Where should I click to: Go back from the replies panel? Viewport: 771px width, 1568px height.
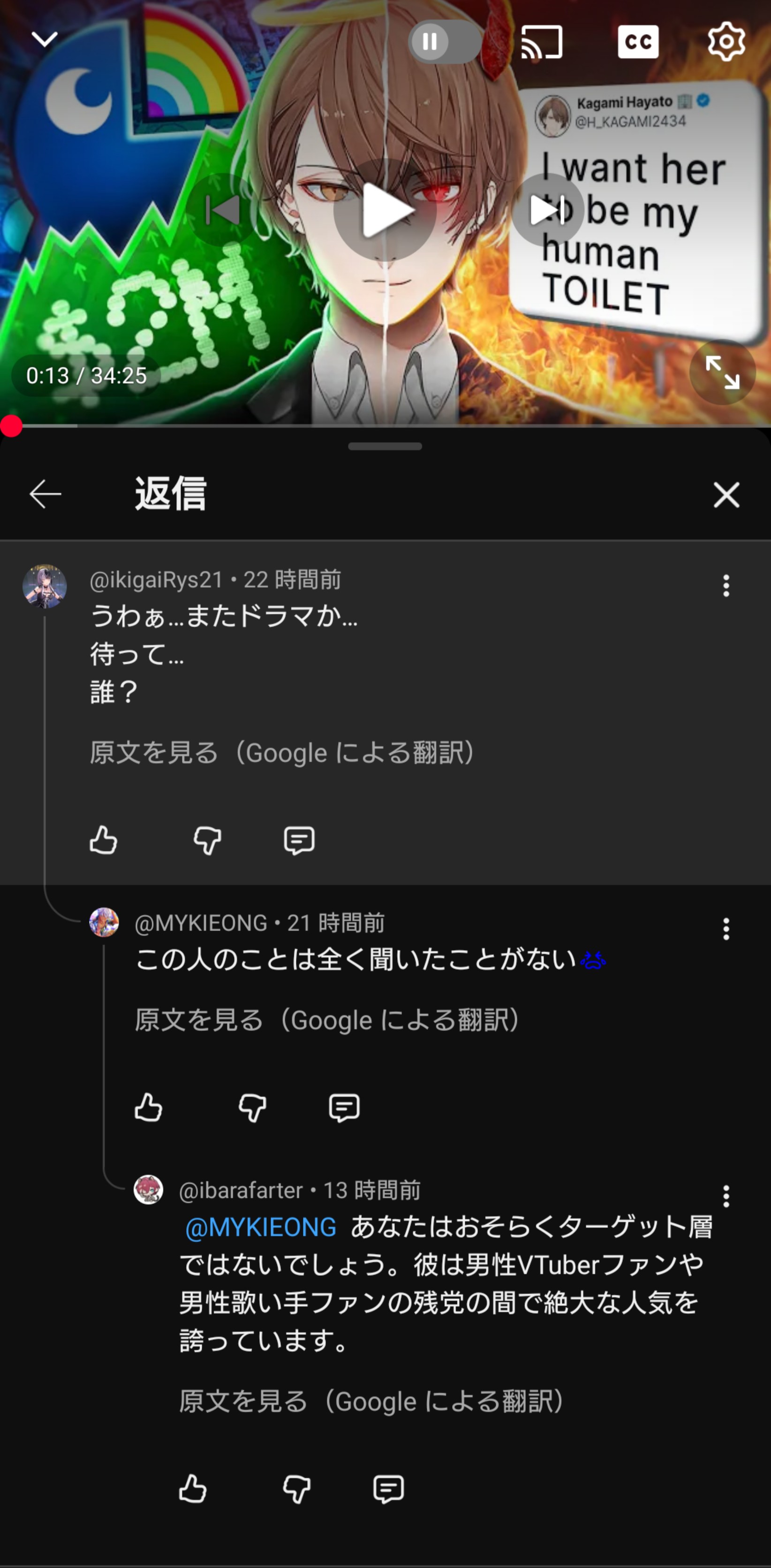click(45, 493)
